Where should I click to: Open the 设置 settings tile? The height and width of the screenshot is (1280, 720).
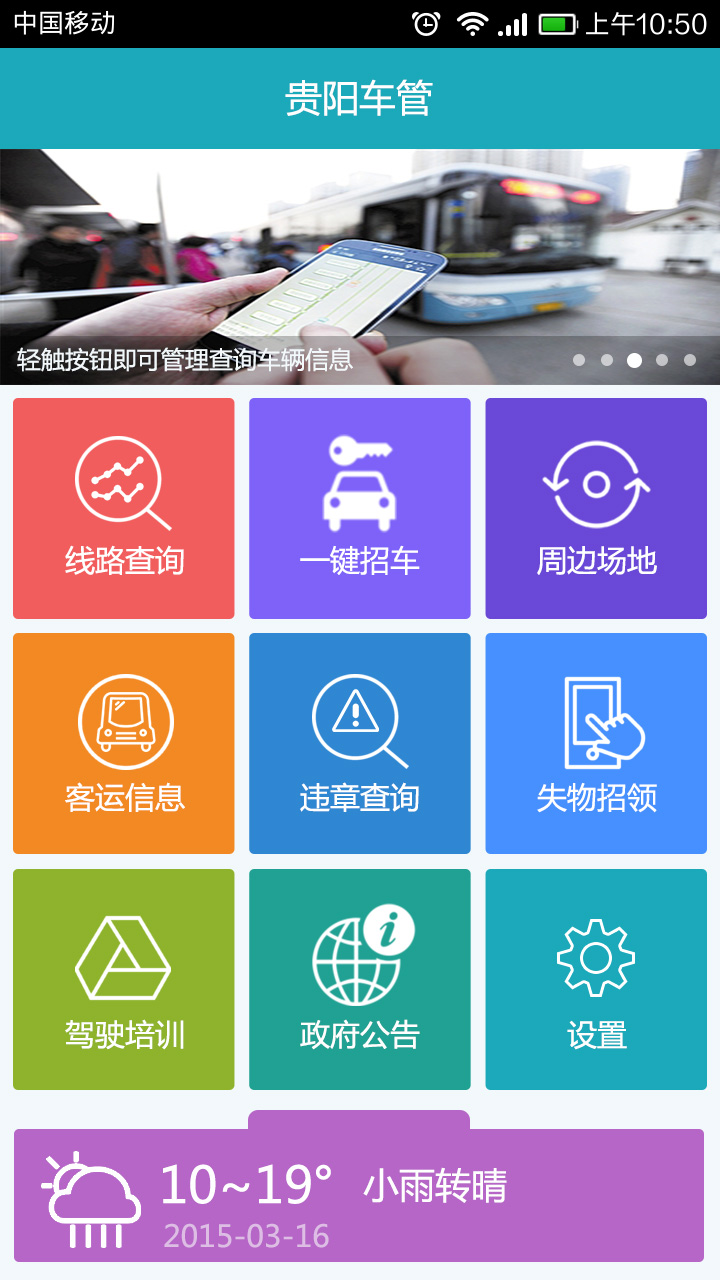pos(596,980)
